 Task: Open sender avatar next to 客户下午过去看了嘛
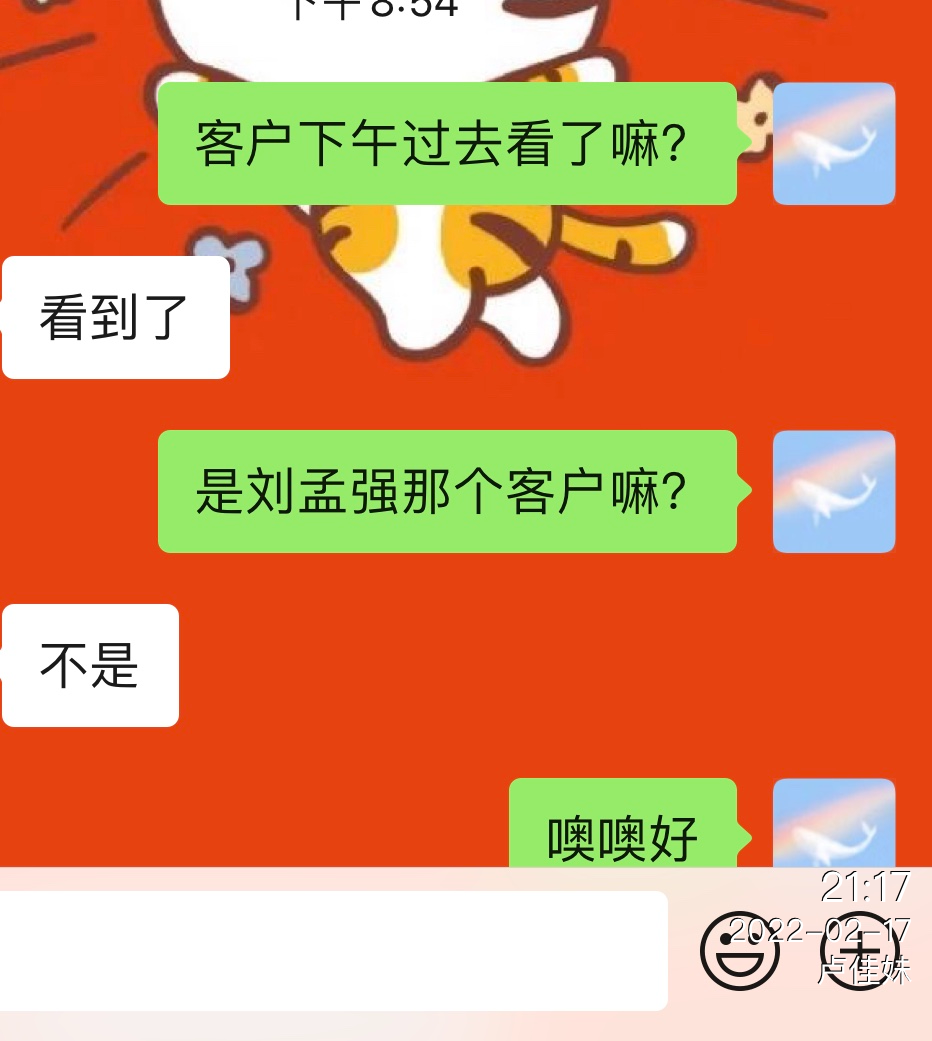point(833,144)
